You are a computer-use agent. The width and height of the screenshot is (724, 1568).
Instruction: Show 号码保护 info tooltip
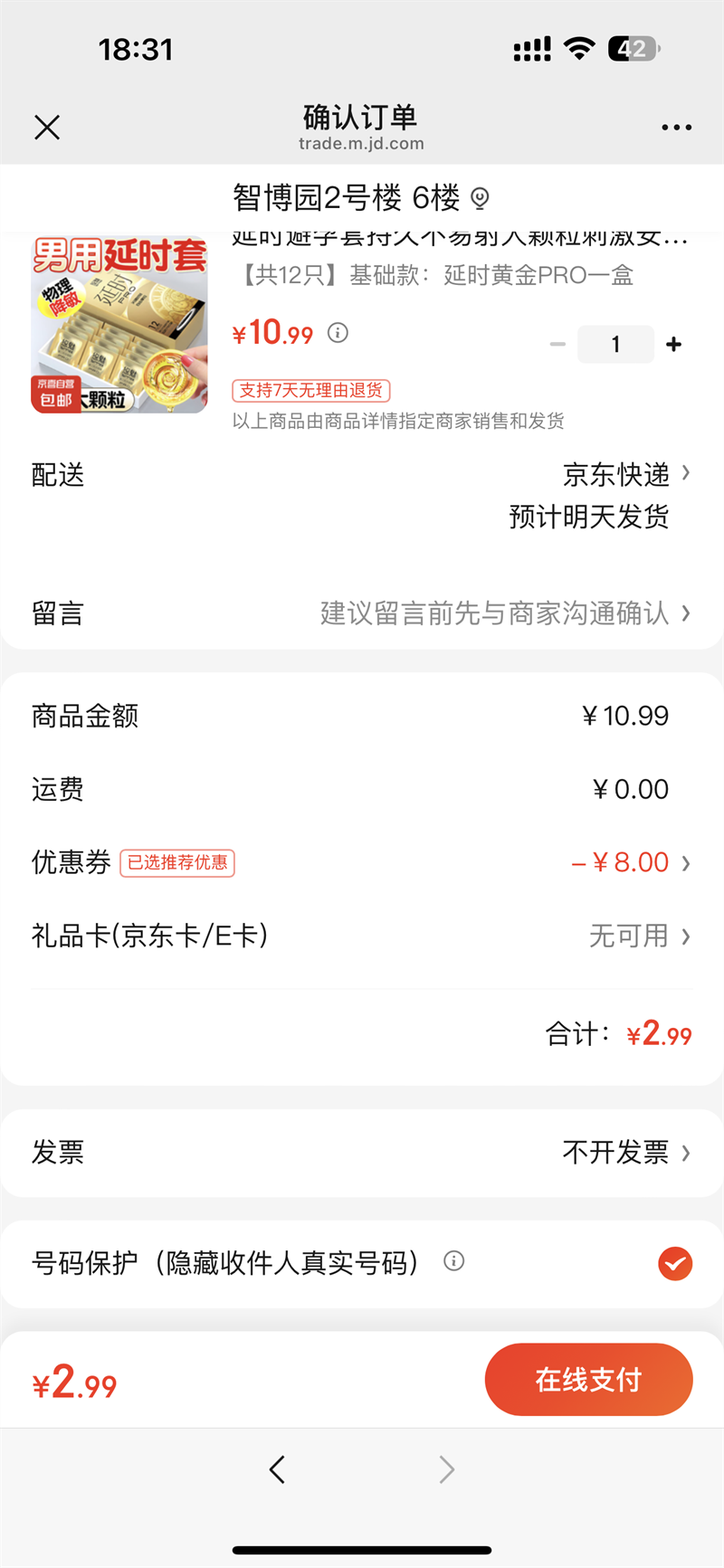point(454,1261)
